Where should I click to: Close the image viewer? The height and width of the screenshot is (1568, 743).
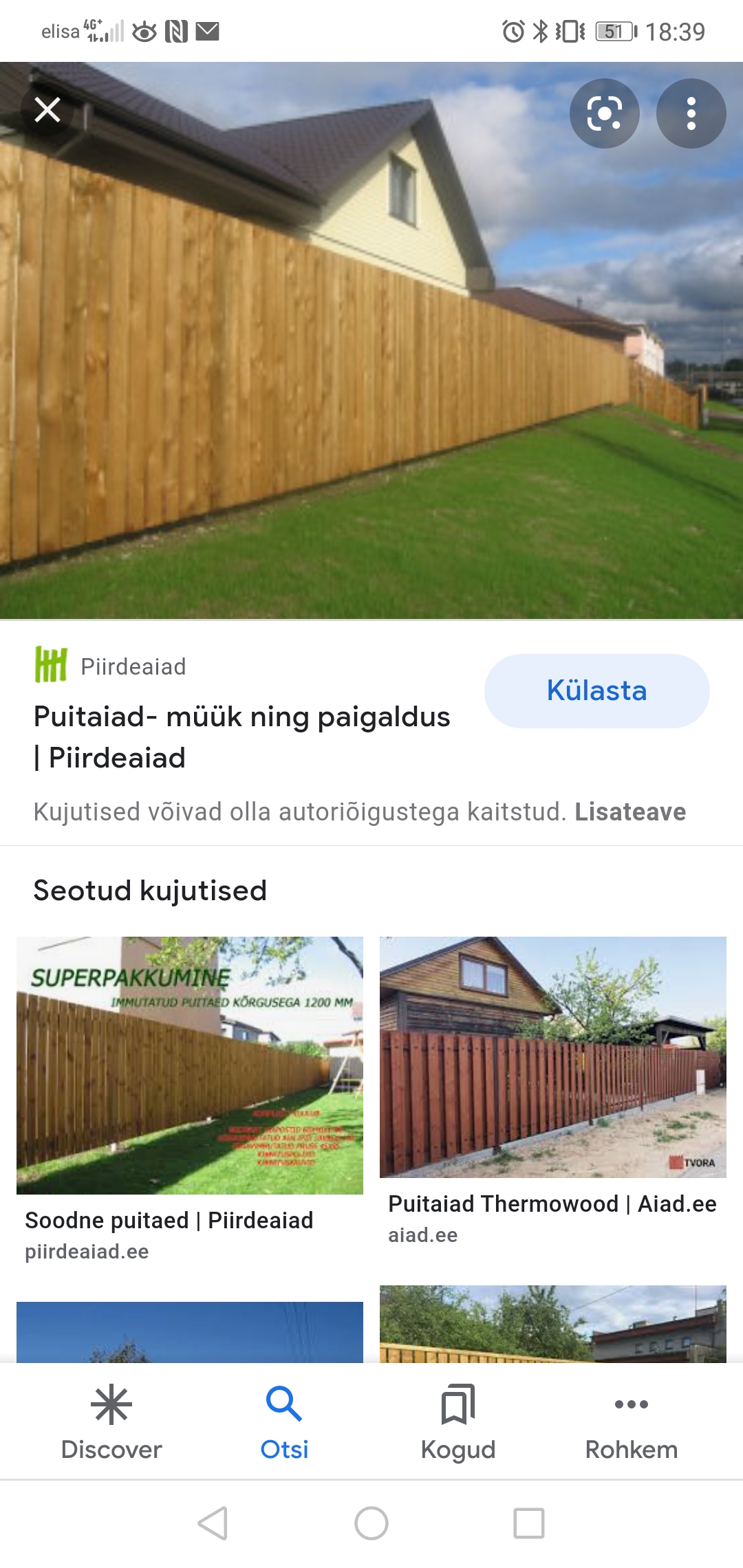47,110
